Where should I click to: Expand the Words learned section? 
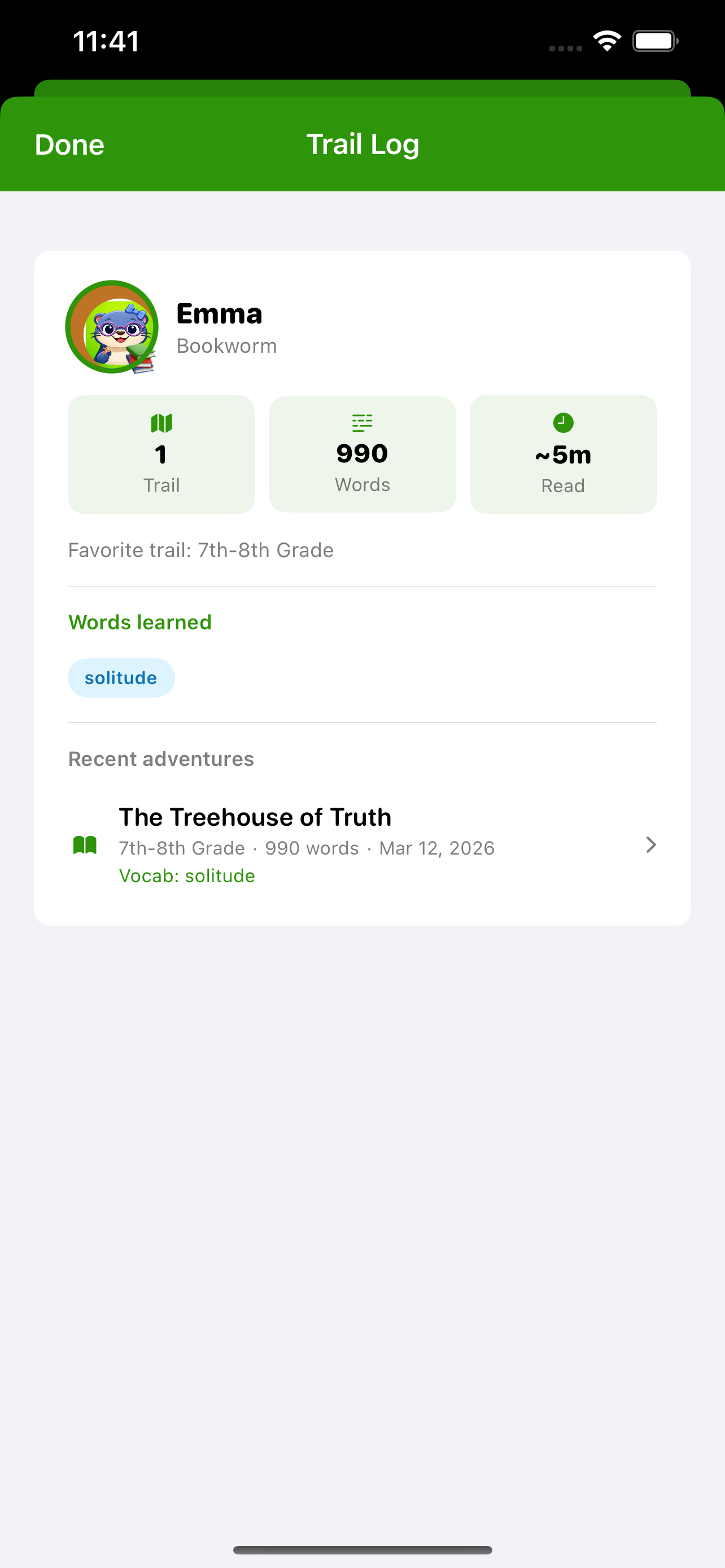pyautogui.click(x=139, y=621)
